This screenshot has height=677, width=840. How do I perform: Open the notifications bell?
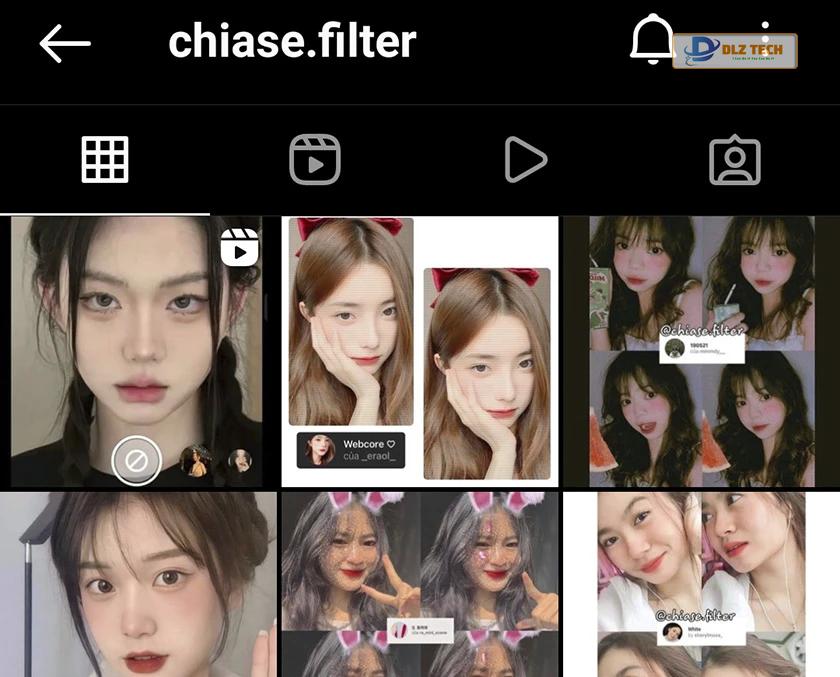coord(651,42)
